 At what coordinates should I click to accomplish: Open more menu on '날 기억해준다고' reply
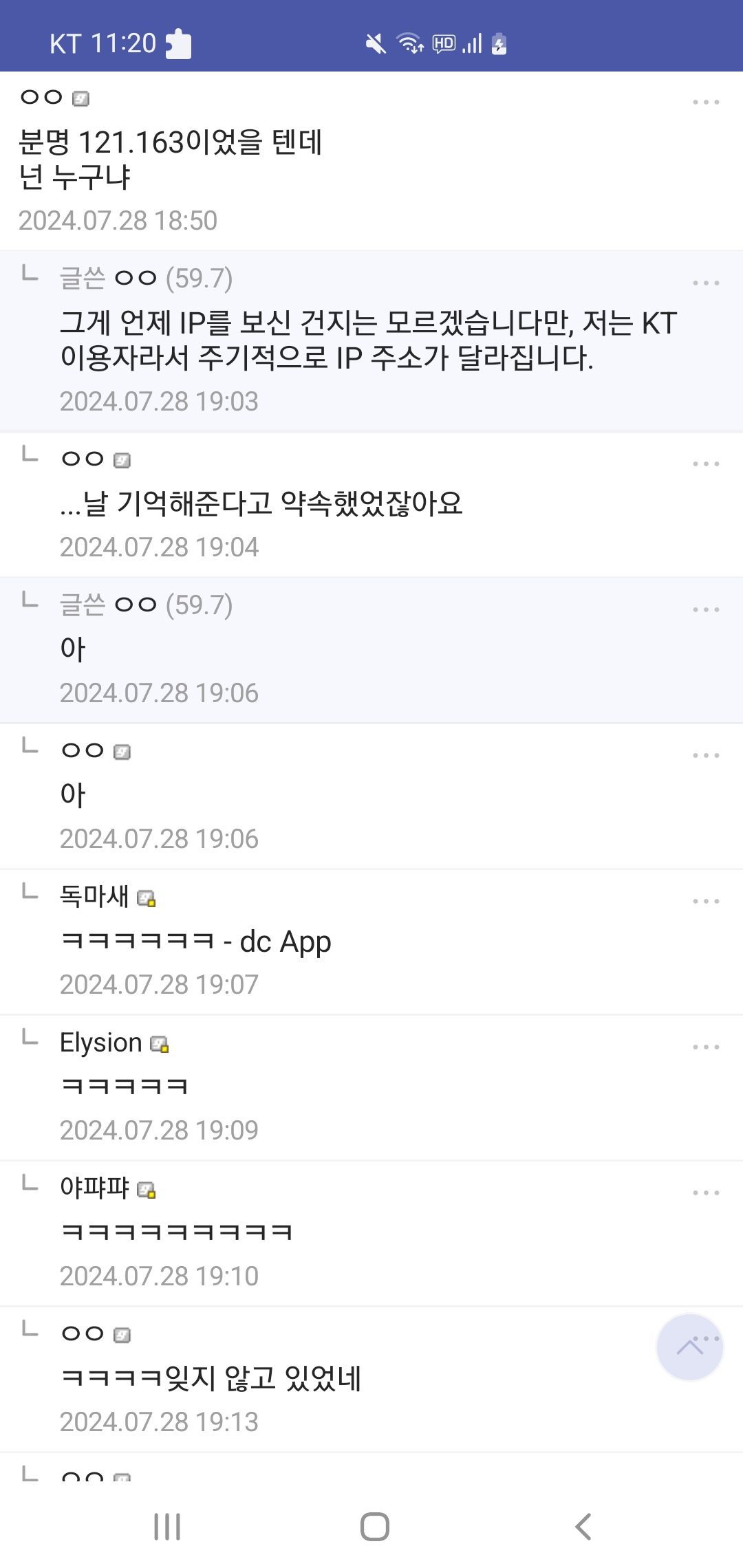[706, 464]
